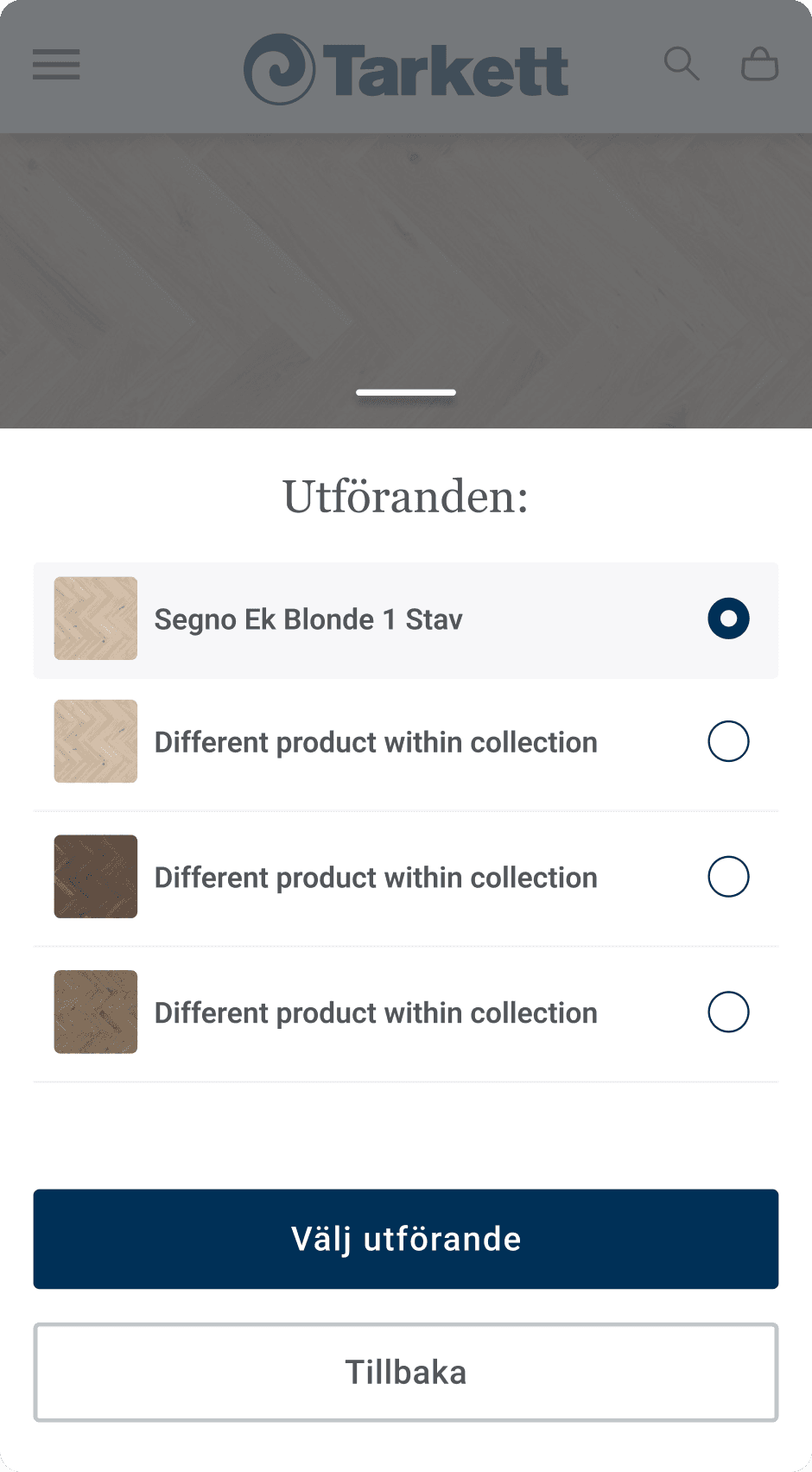Select the Segno Ek Blonde 1 Stav option
Screen dimensions: 812x1472
727,619
